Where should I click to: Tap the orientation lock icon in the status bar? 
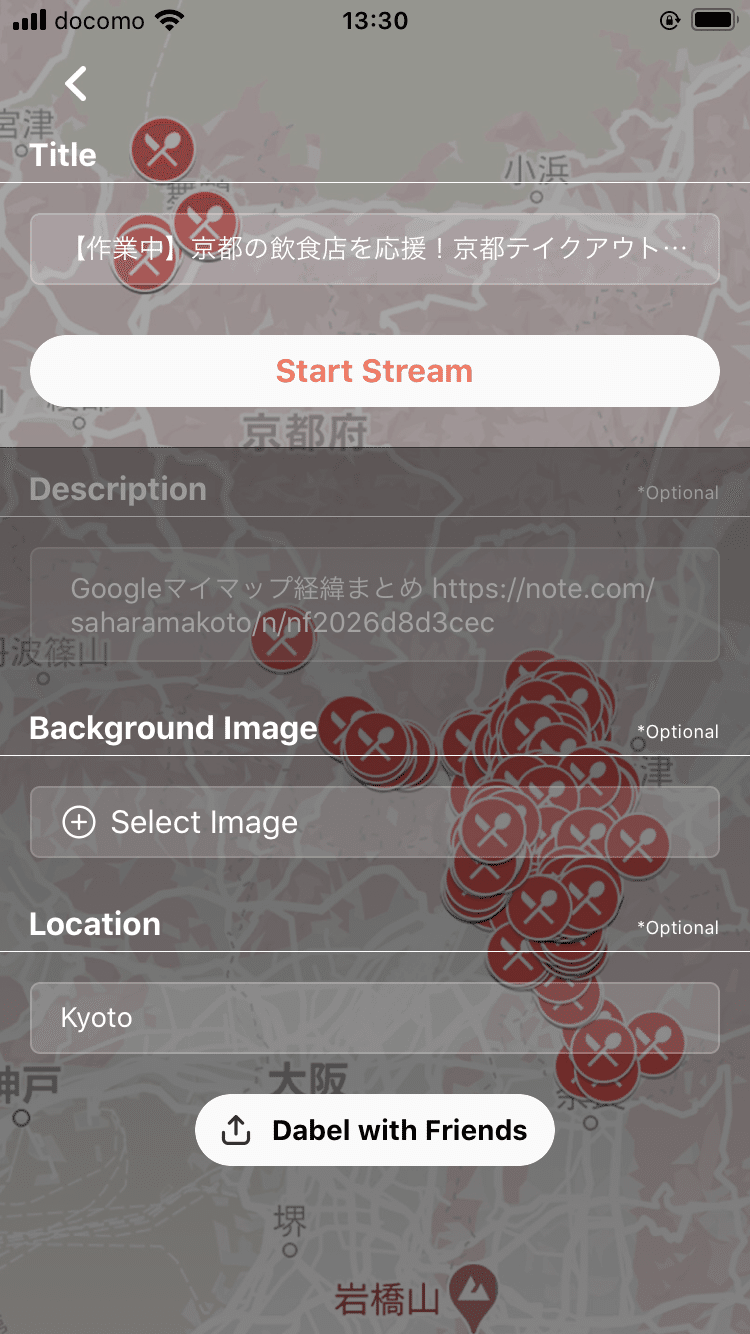(670, 19)
